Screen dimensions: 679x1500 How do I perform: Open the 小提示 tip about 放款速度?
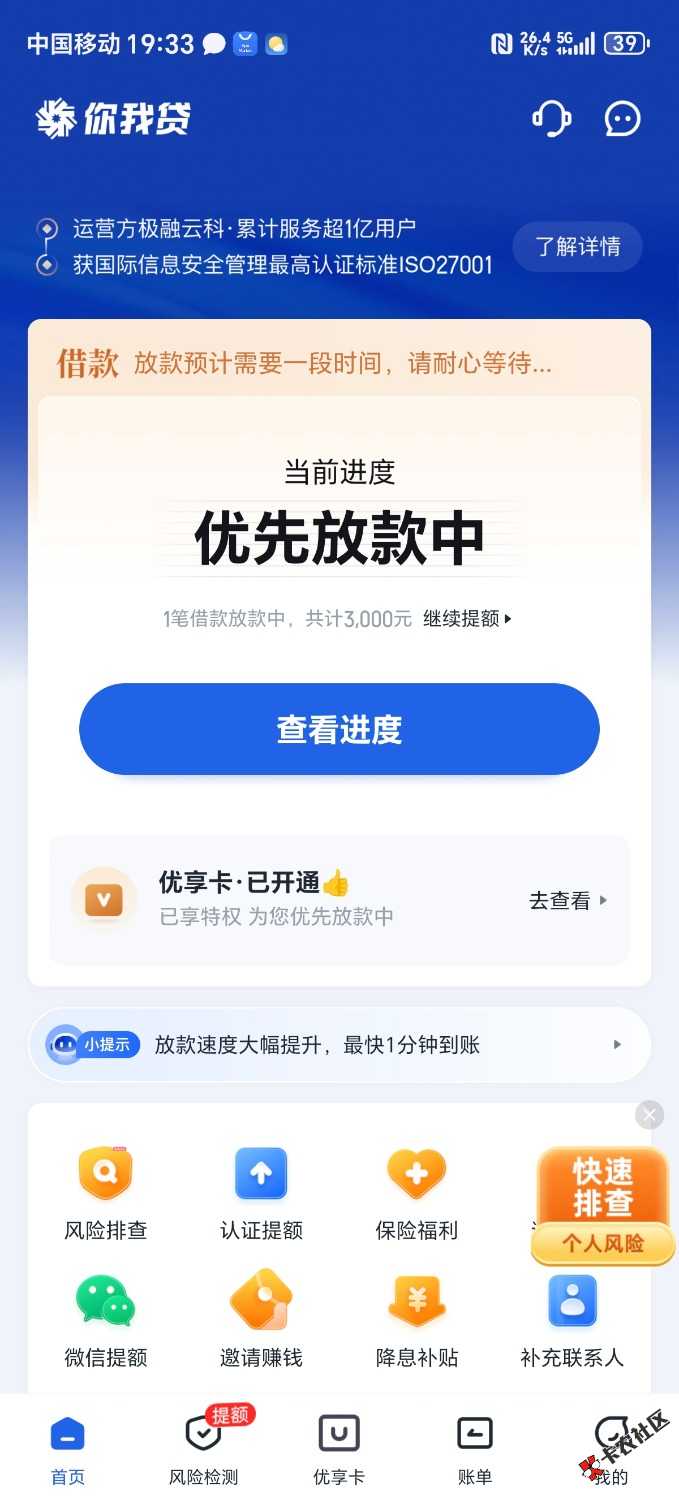[x=339, y=1045]
